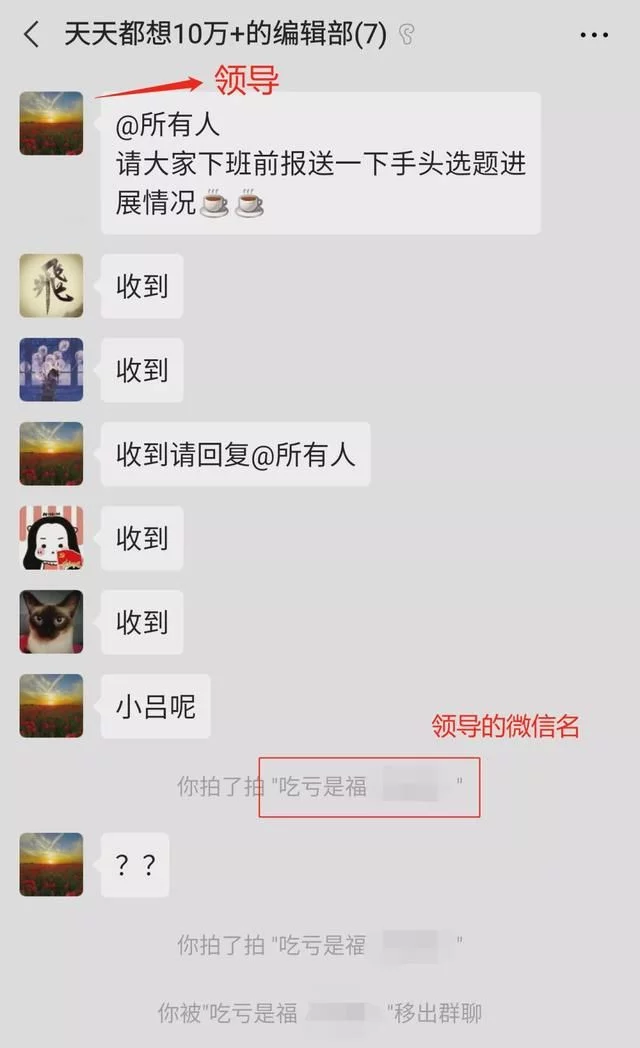View the blue flower avatar's profile
The width and height of the screenshot is (640, 1048).
[x=51, y=370]
